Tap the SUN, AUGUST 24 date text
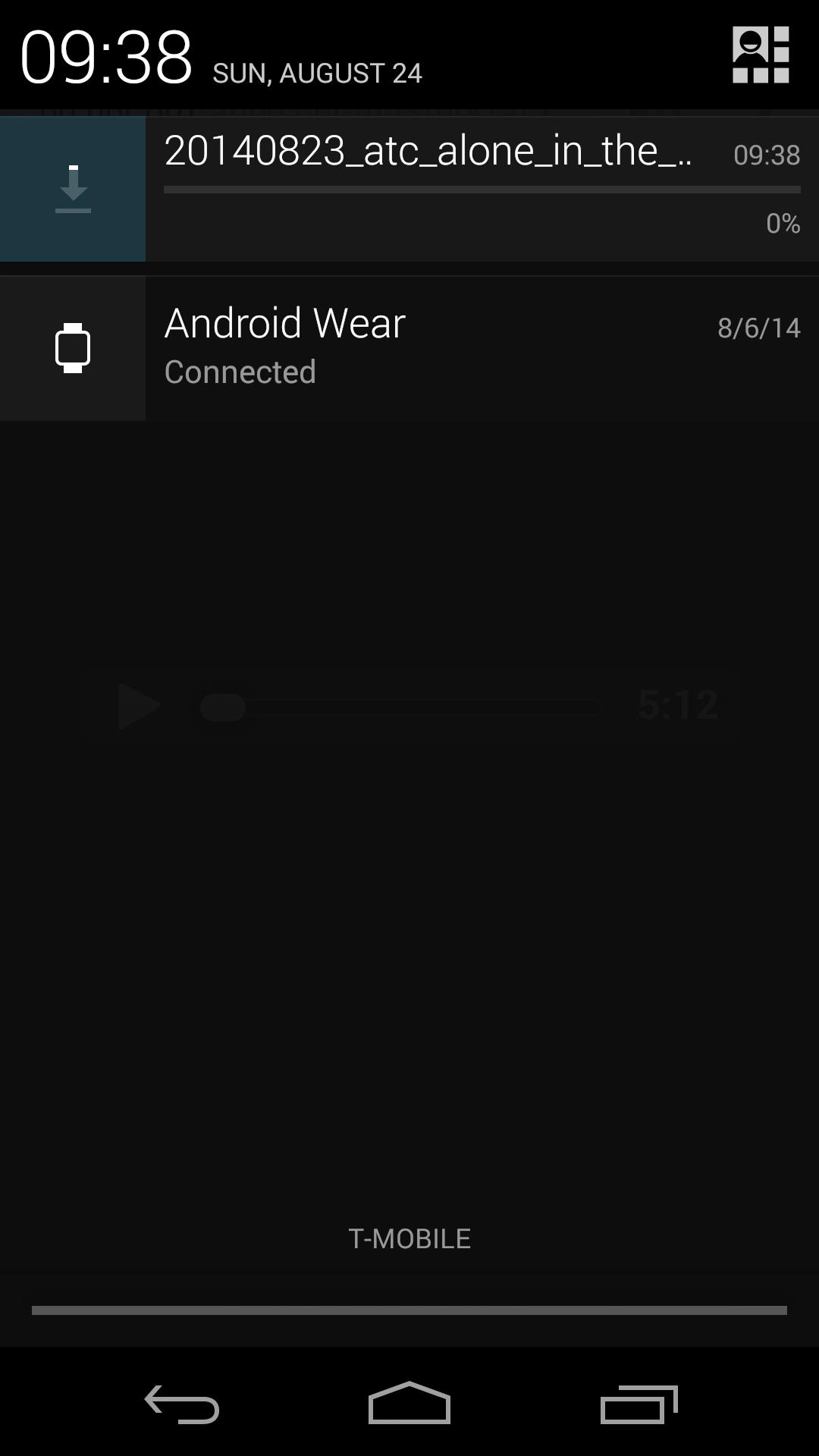The image size is (819, 1456). click(x=317, y=73)
